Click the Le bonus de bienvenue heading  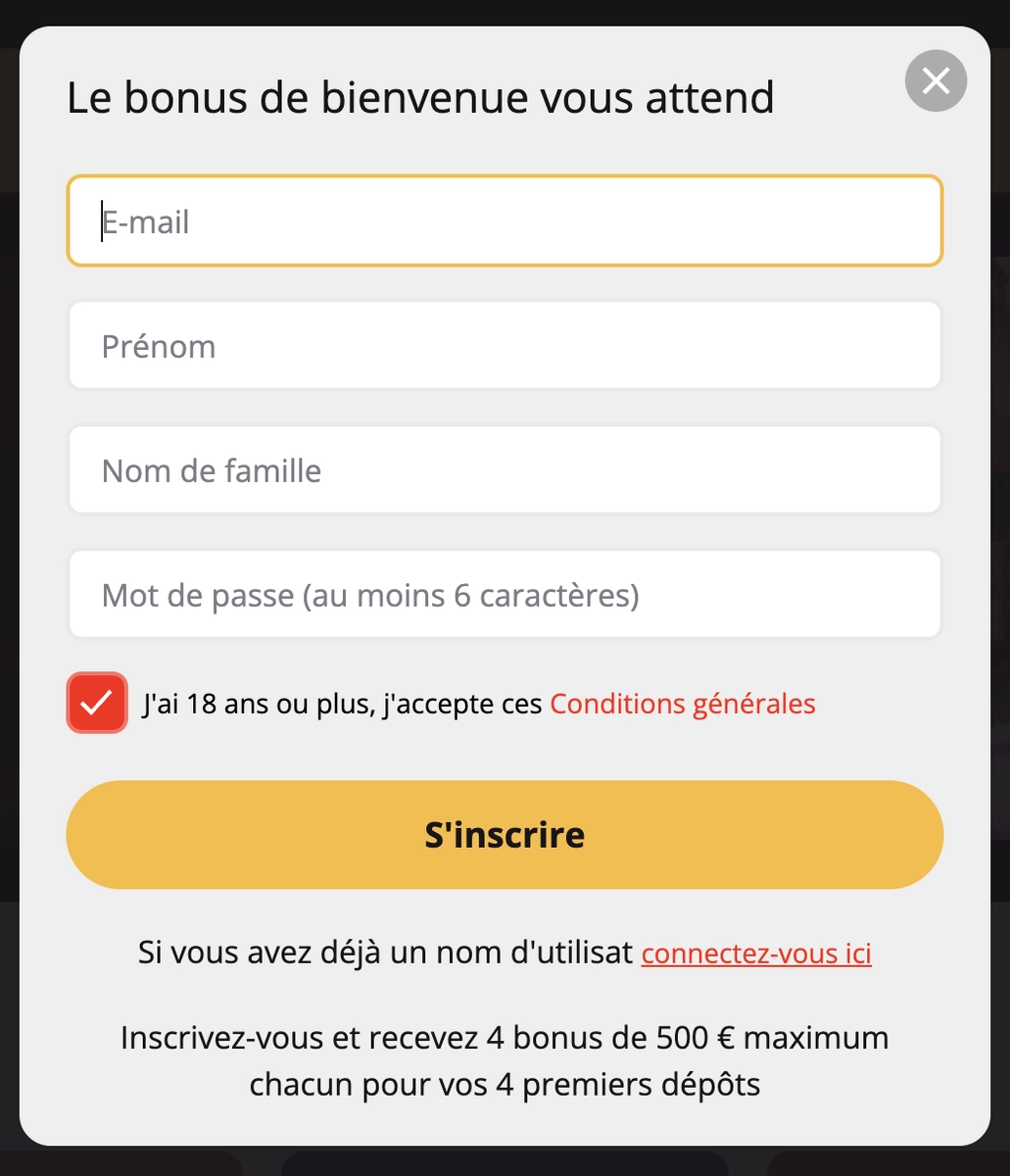click(419, 96)
